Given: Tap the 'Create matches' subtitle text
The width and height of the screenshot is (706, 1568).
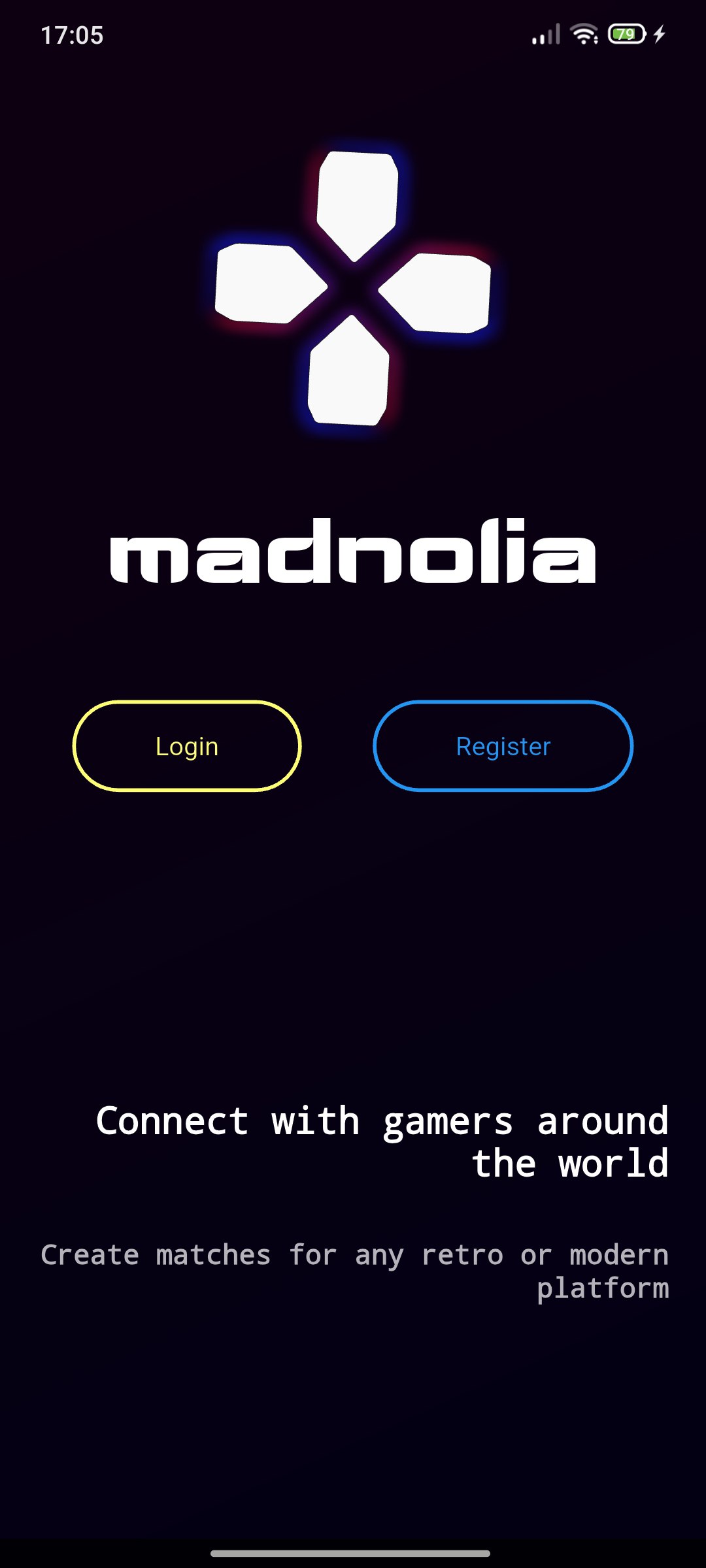Looking at the screenshot, I should click(353, 1271).
